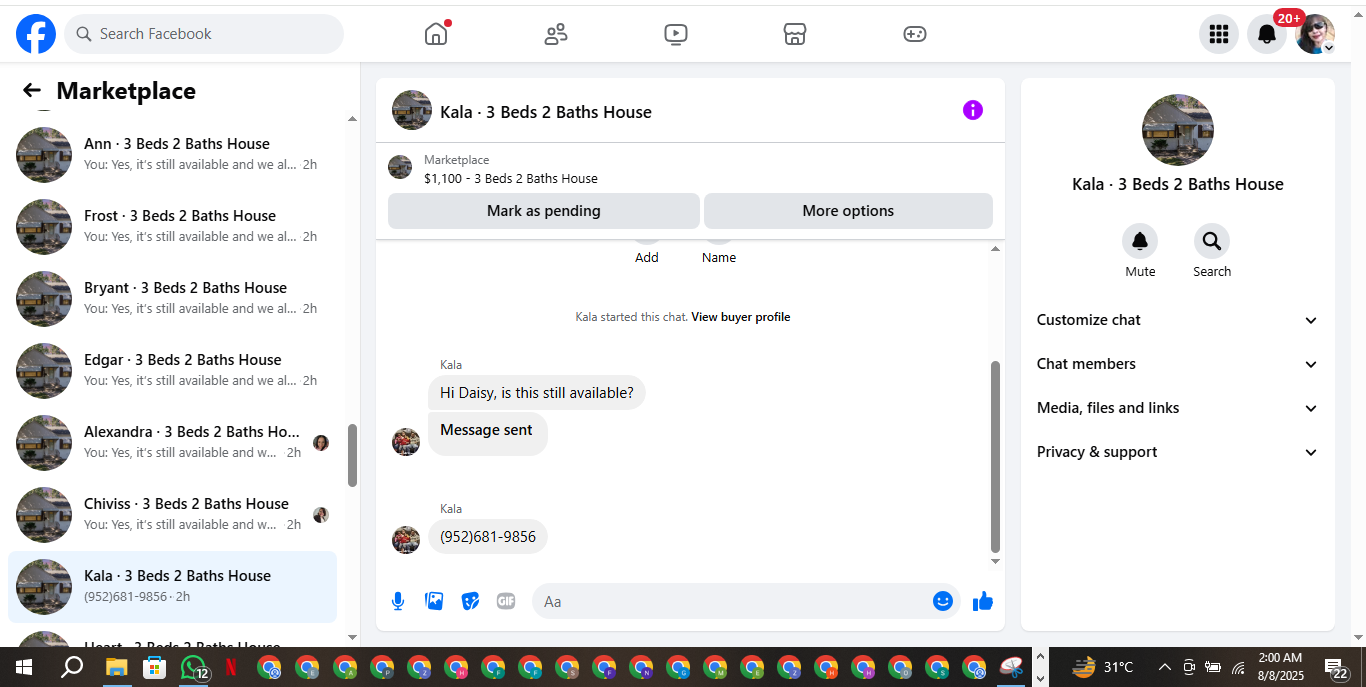Tap the message text field

(732, 601)
